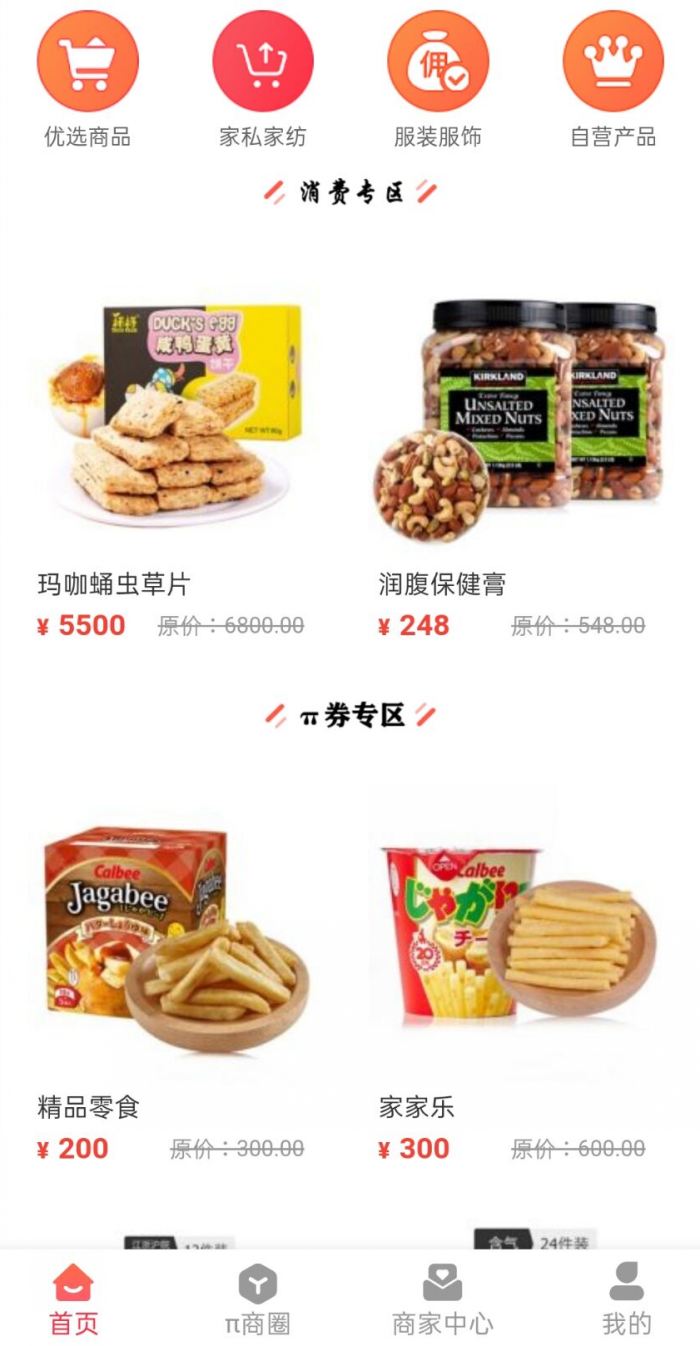Viewport: 700px width, 1346px height.
Task: Switch to the 首页 tab
Action: pyautogui.click(x=74, y=1298)
